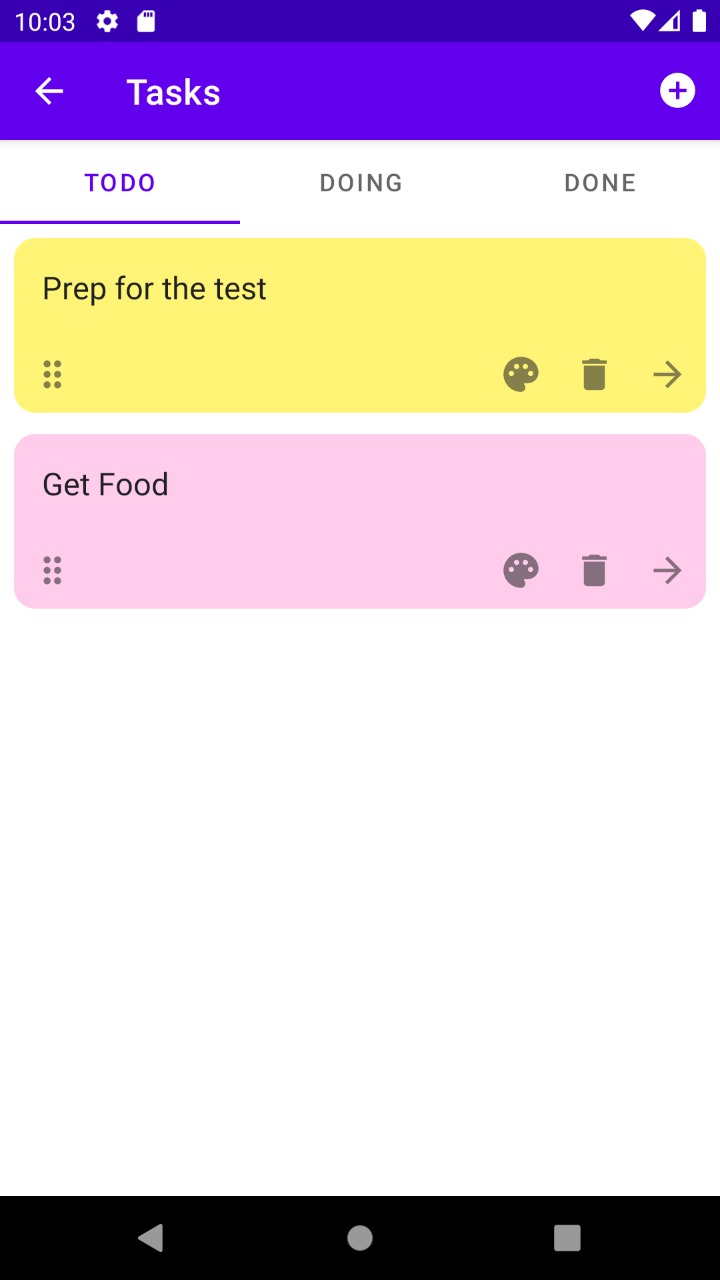Tap the back arrow in the Tasks header

pyautogui.click(x=49, y=90)
